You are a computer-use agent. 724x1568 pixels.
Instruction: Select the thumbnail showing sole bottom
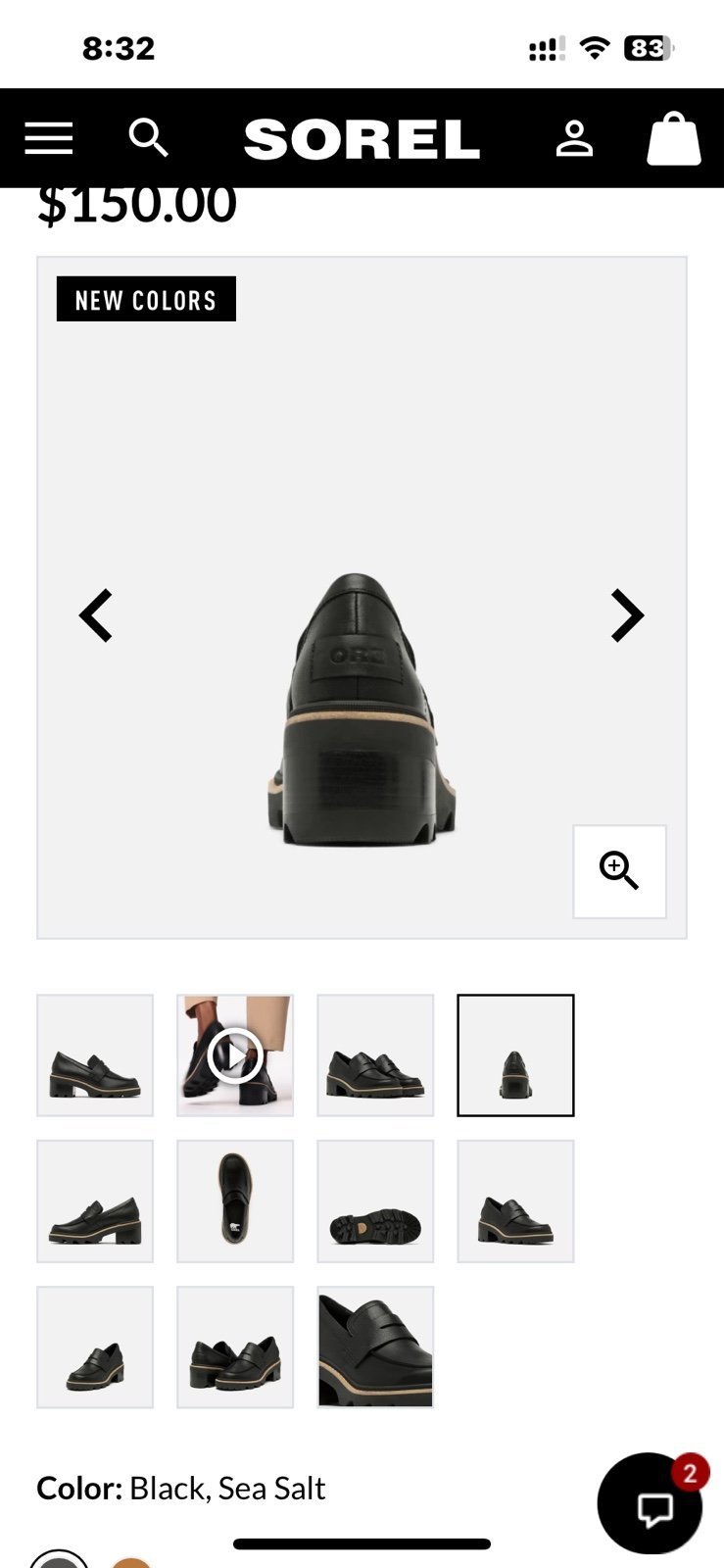pos(375,1201)
